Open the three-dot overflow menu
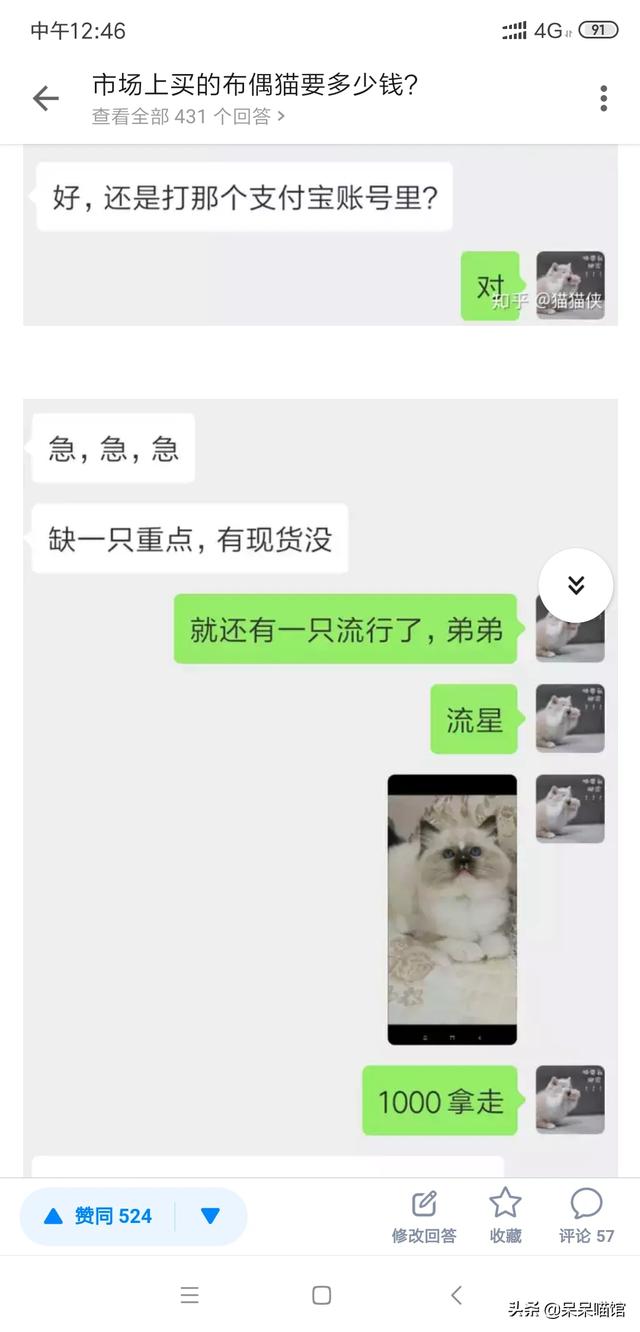This screenshot has width=640, height=1332. (x=603, y=98)
